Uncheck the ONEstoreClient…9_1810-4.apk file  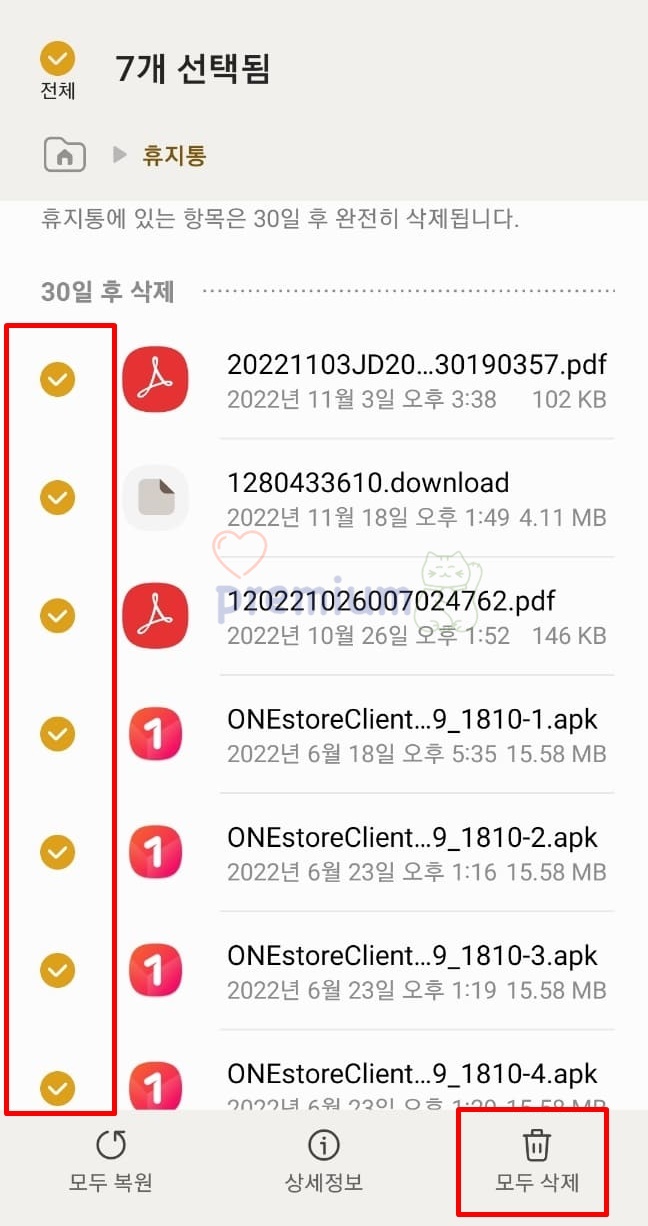58,1087
